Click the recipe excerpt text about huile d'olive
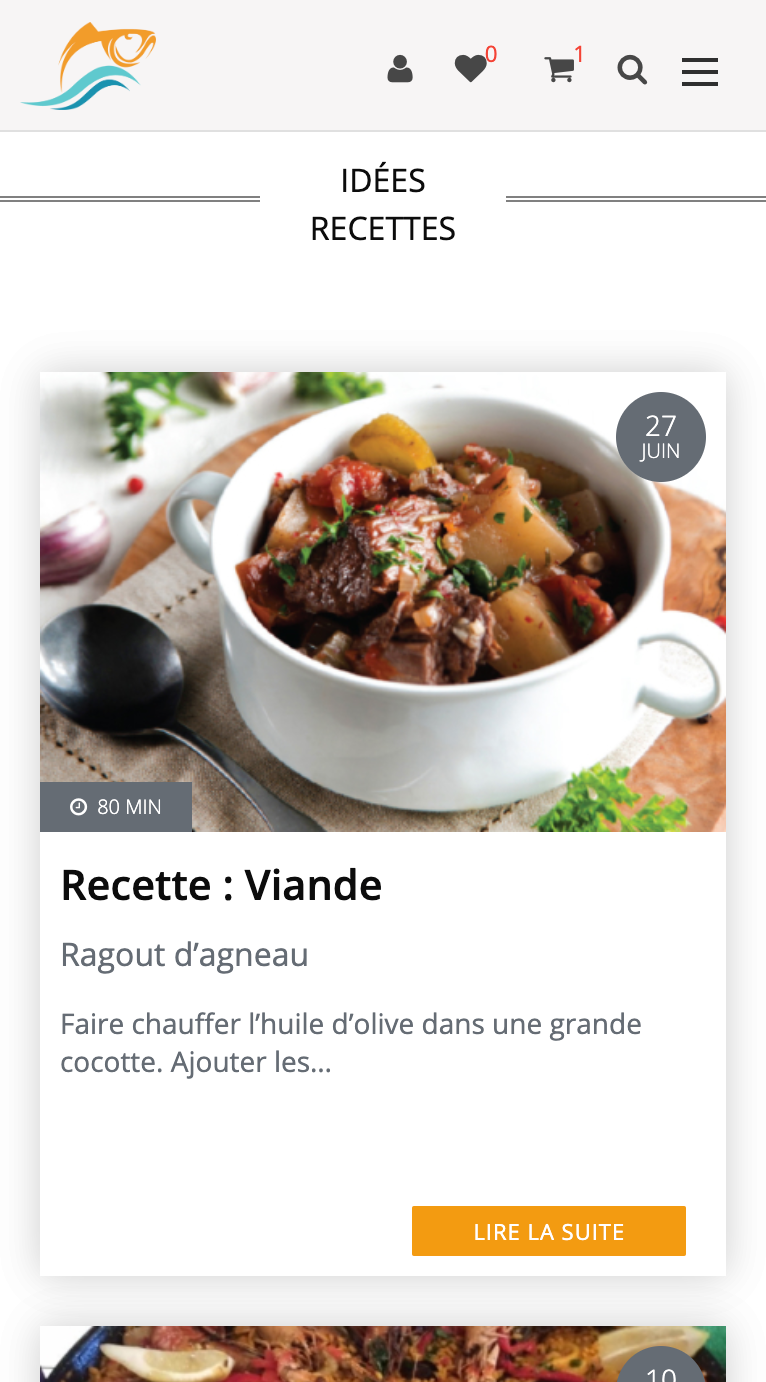Viewport: 766px width, 1382px height. click(352, 1042)
